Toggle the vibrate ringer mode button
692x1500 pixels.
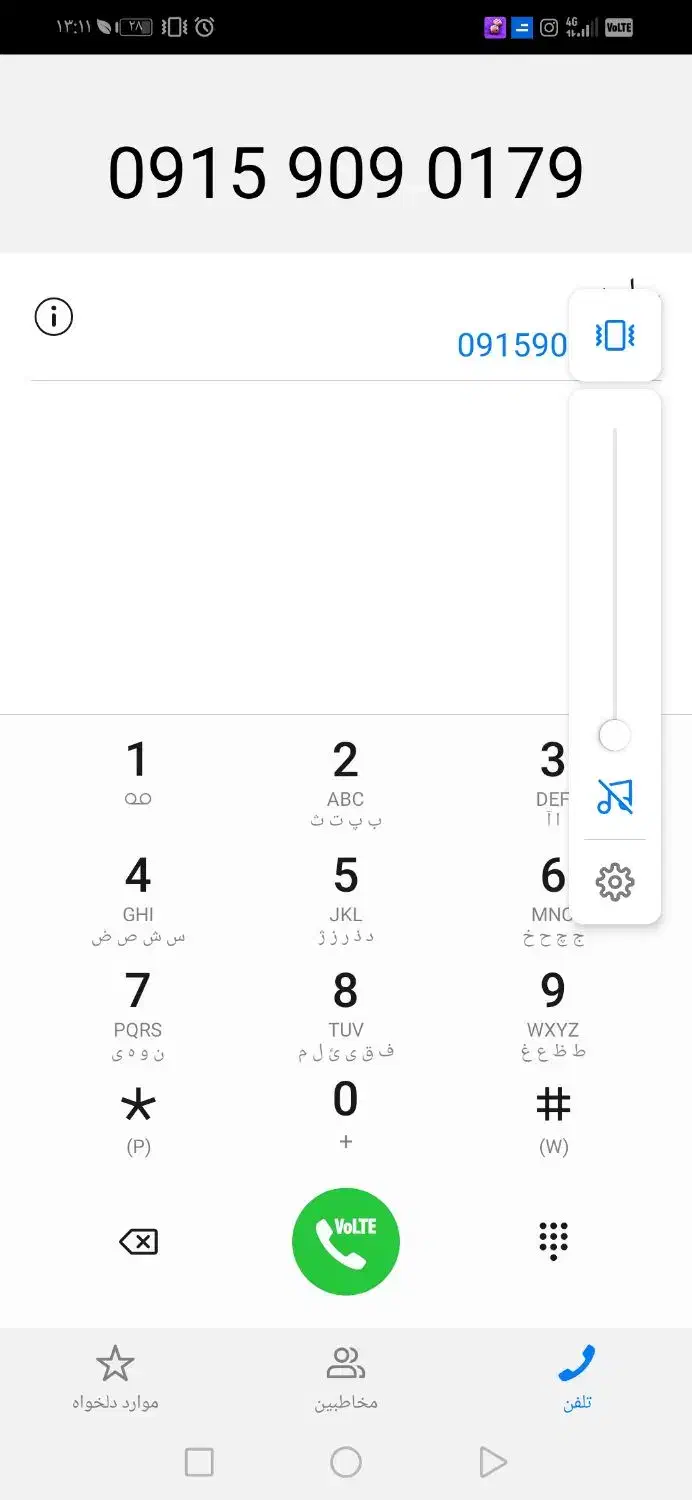point(615,336)
